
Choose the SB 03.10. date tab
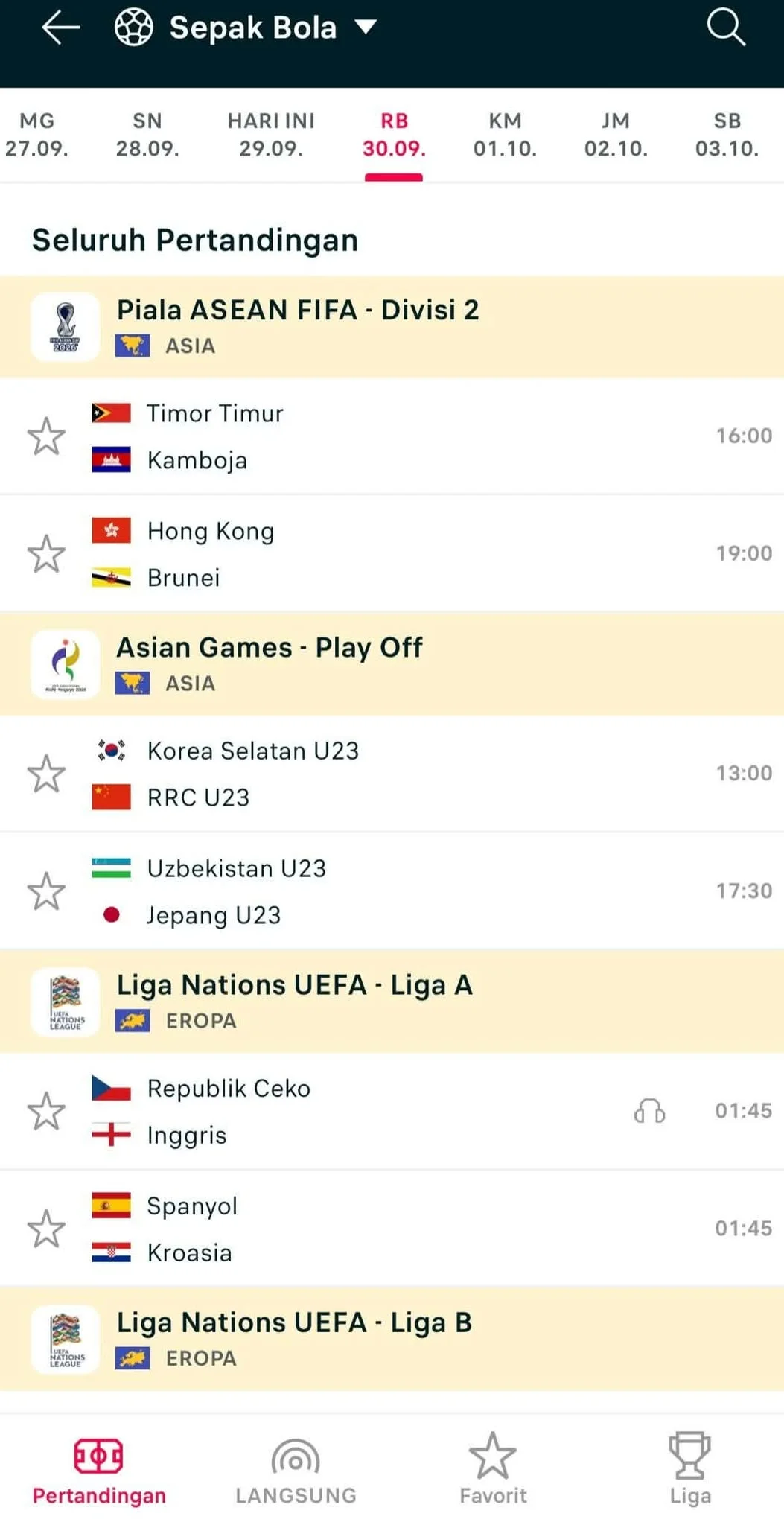[x=727, y=135]
